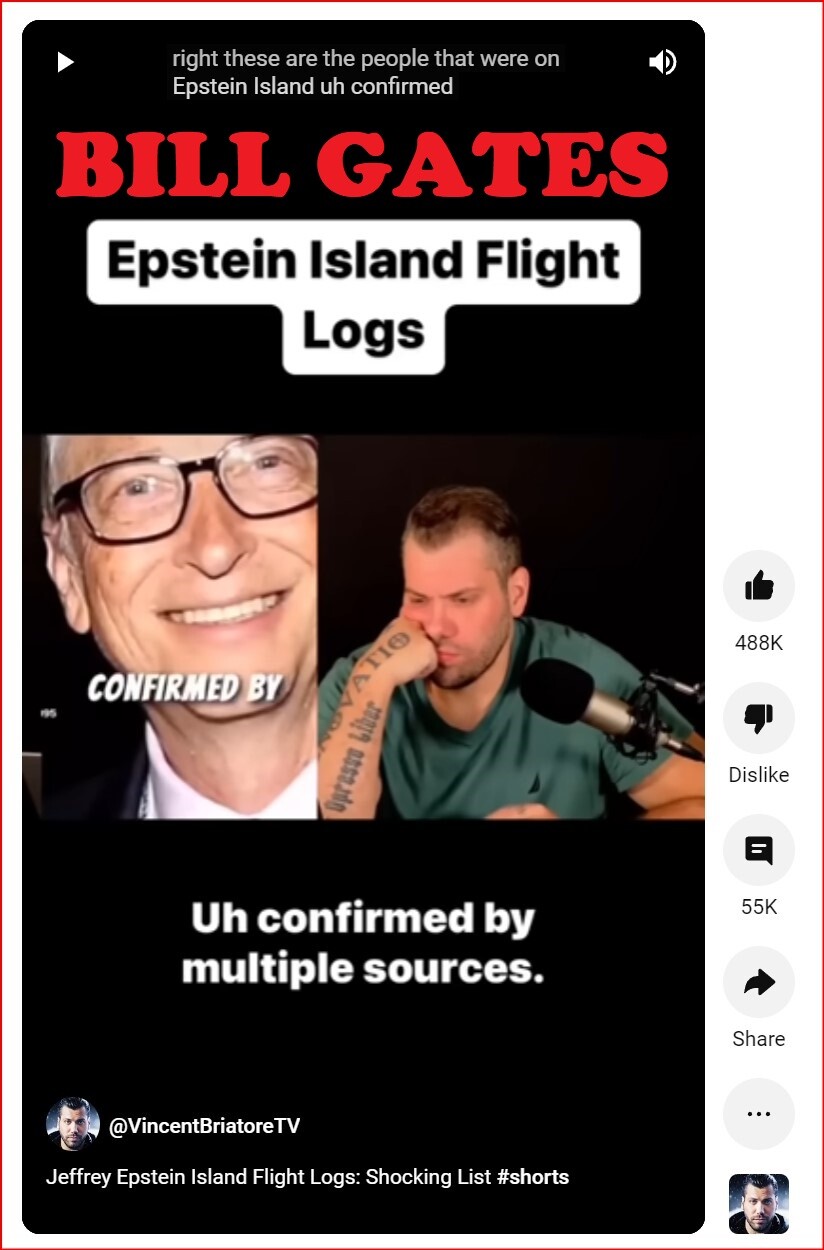The image size is (824, 1250).
Task: Open the three-dot more options menu
Action: [758, 1114]
